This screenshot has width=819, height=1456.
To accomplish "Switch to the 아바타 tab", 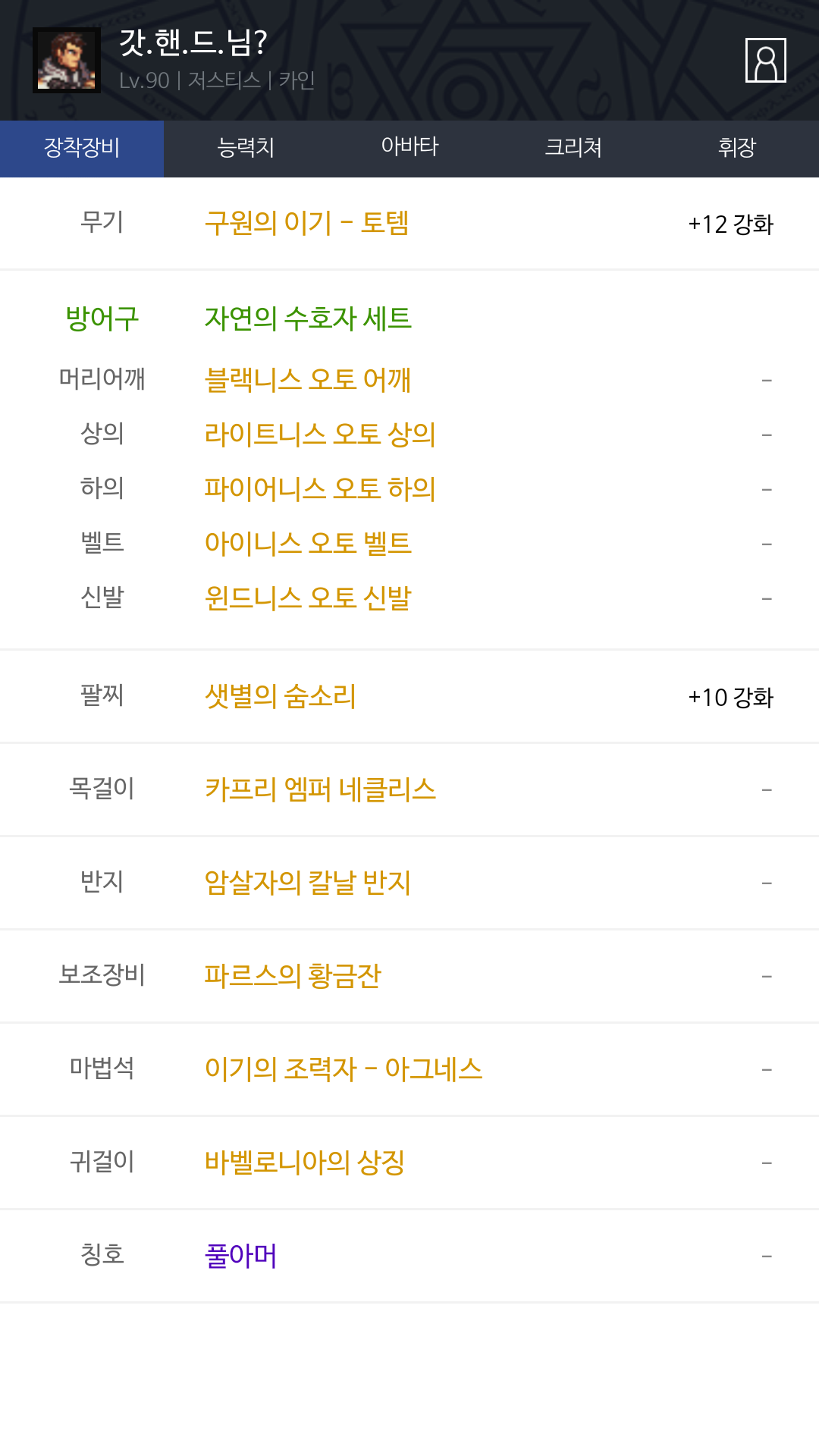I will pyautogui.click(x=409, y=149).
